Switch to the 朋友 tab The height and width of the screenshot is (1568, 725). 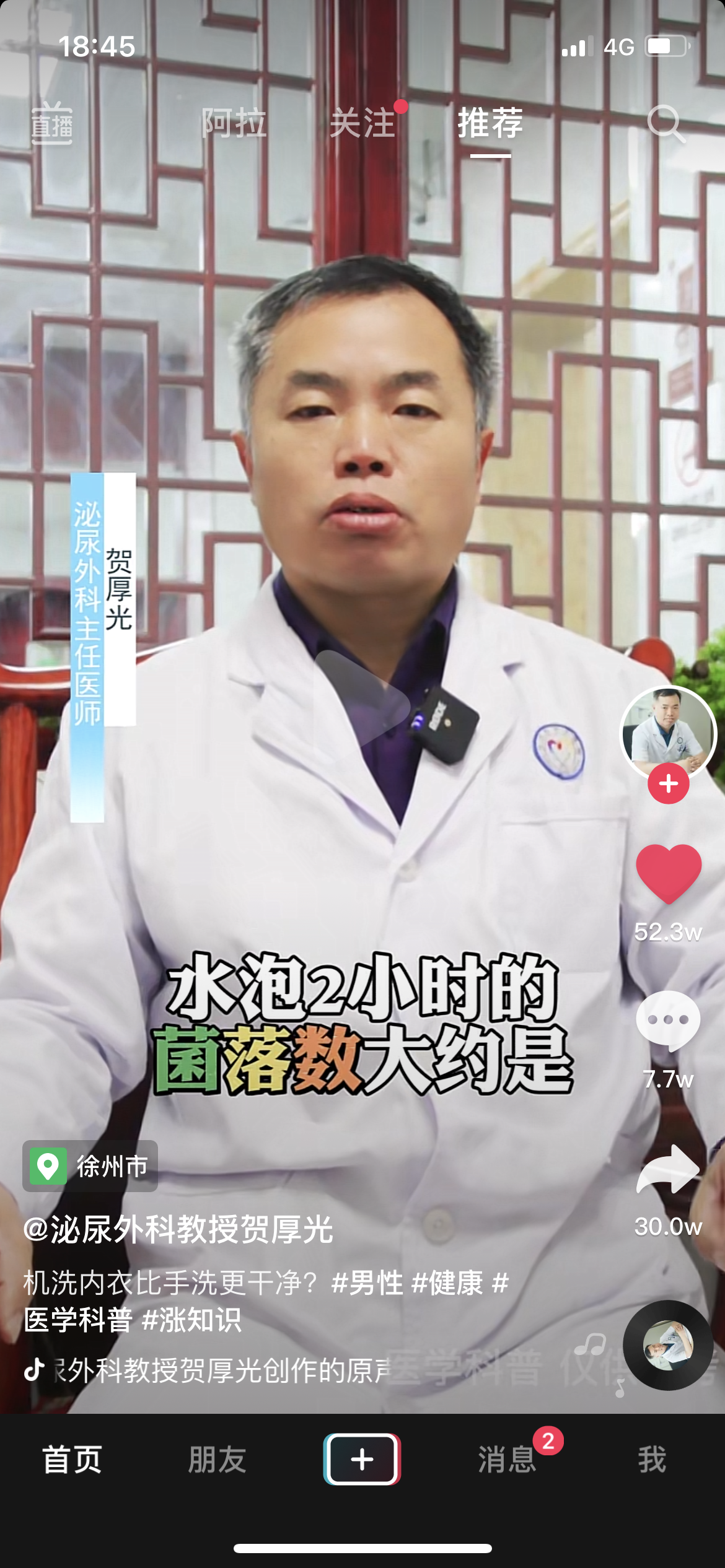(x=217, y=1460)
